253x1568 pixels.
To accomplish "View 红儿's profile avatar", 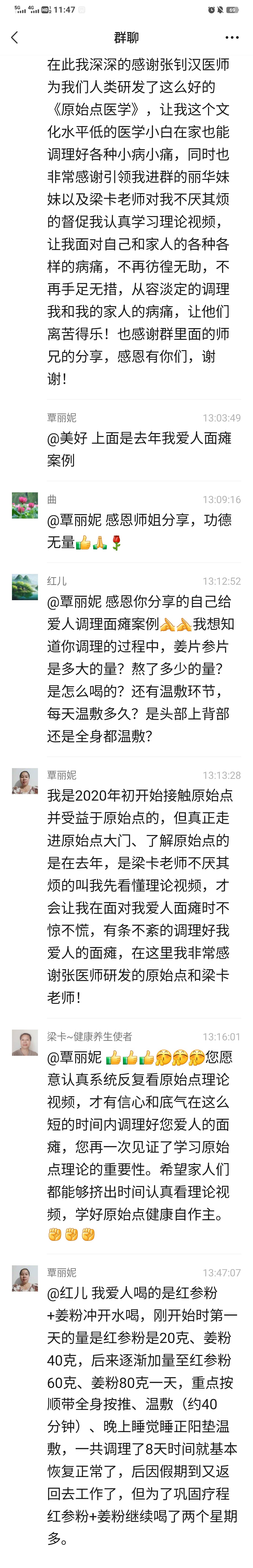I will click(25, 587).
